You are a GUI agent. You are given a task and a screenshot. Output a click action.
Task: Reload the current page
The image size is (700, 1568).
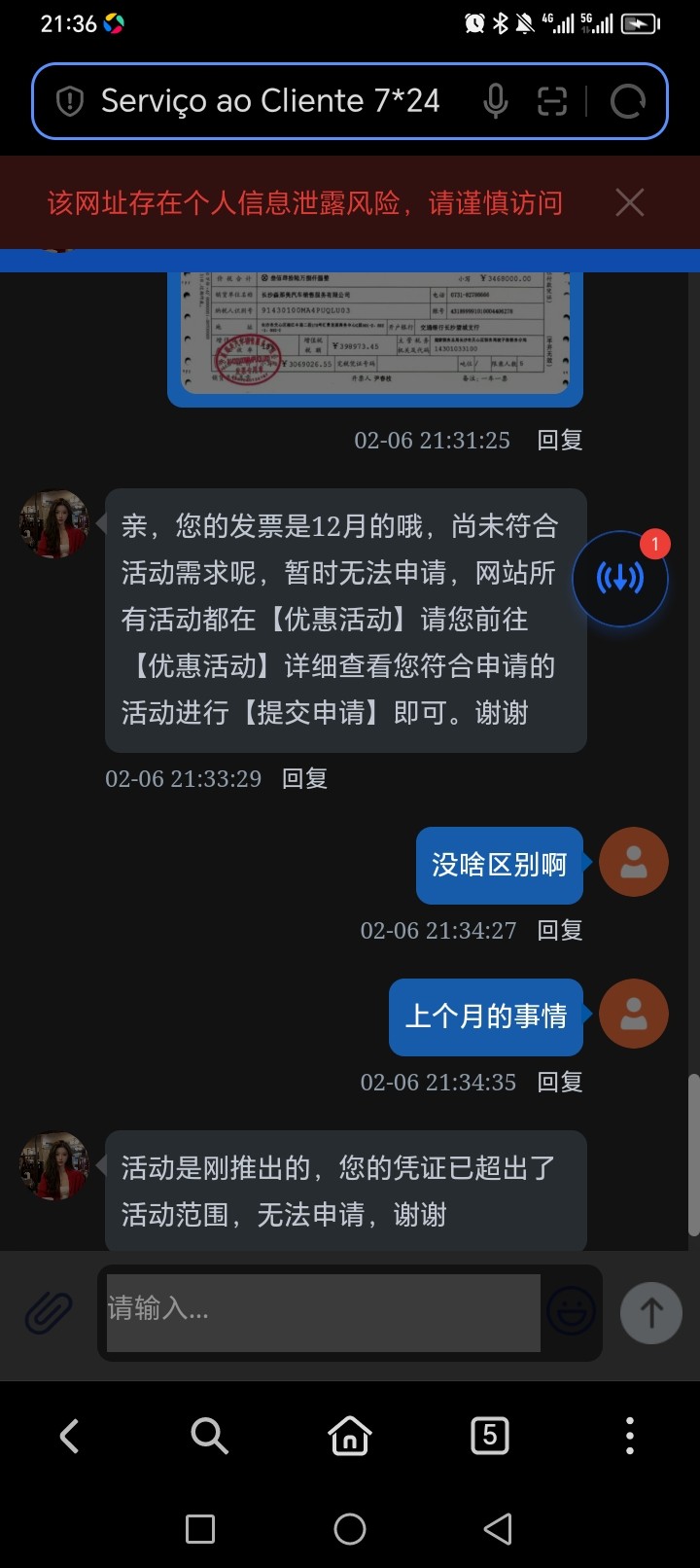(x=630, y=100)
